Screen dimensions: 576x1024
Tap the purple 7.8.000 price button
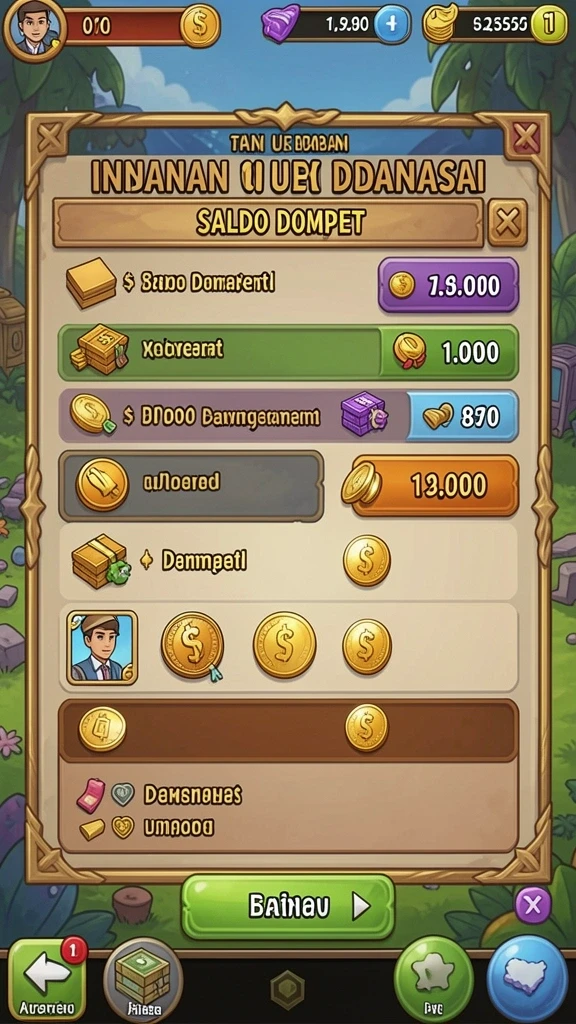449,285
